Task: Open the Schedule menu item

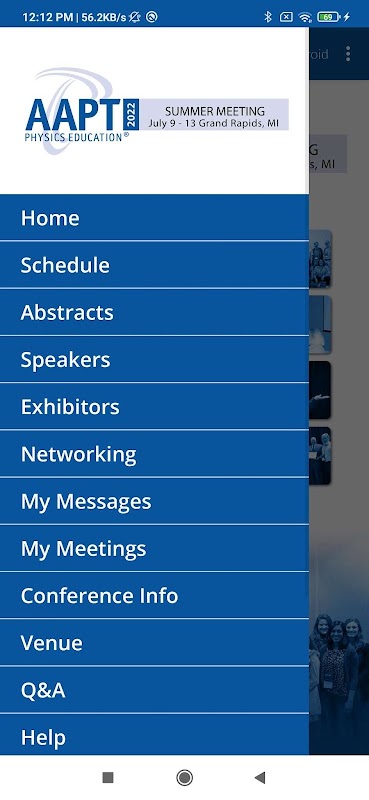Action: click(154, 265)
